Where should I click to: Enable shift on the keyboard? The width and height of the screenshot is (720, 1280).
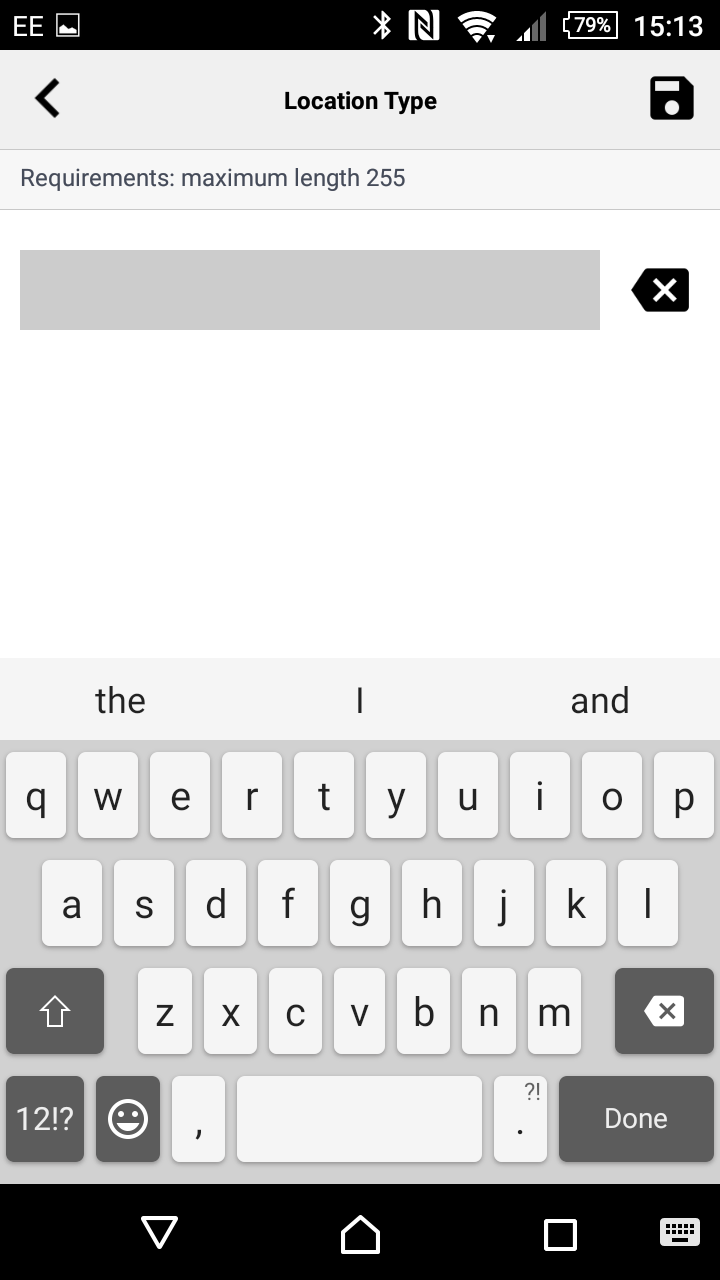55,1011
